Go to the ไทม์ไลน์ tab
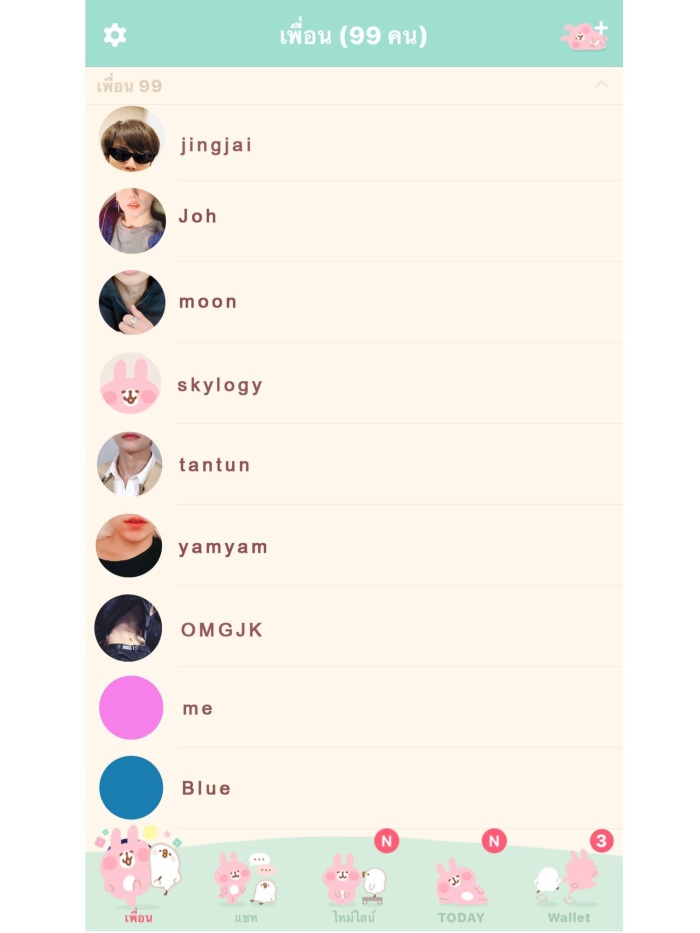This screenshot has height=933, width=700. tap(354, 882)
